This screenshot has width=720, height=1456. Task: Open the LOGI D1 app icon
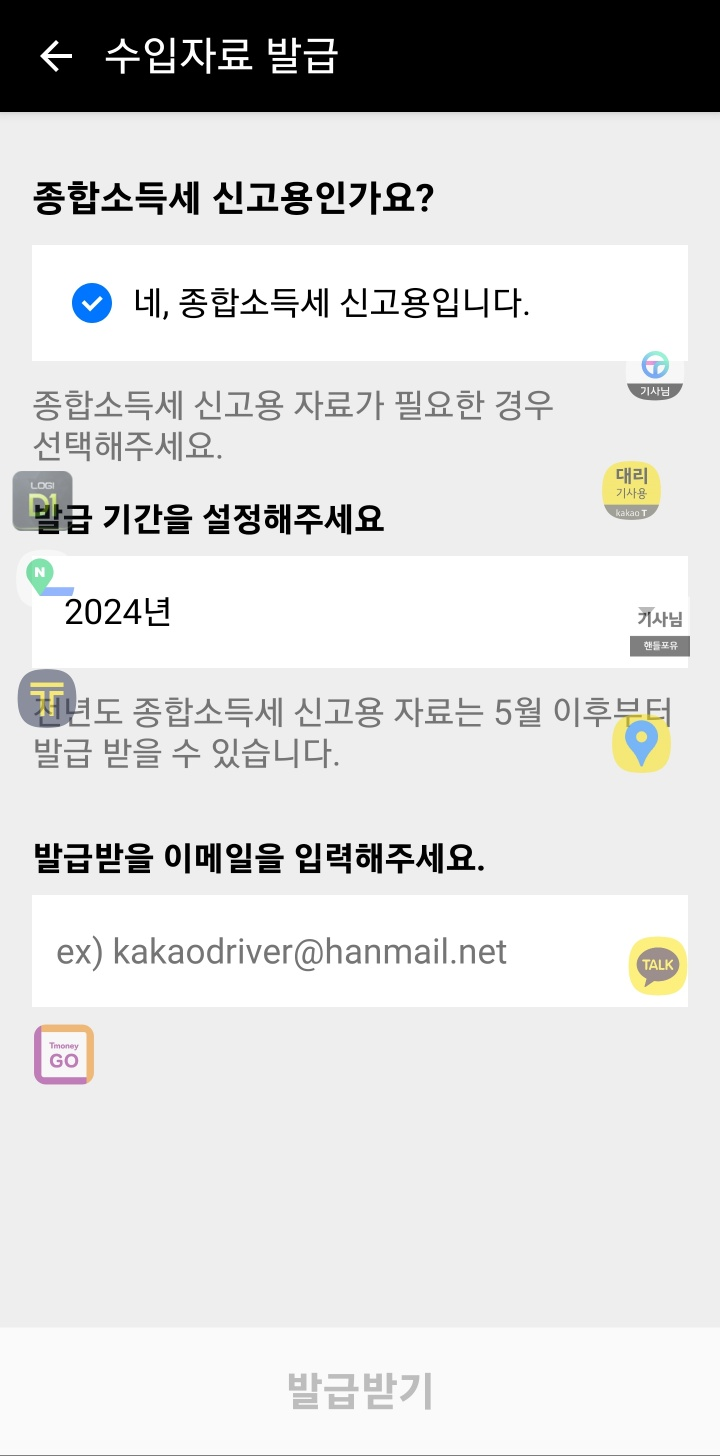click(41, 500)
